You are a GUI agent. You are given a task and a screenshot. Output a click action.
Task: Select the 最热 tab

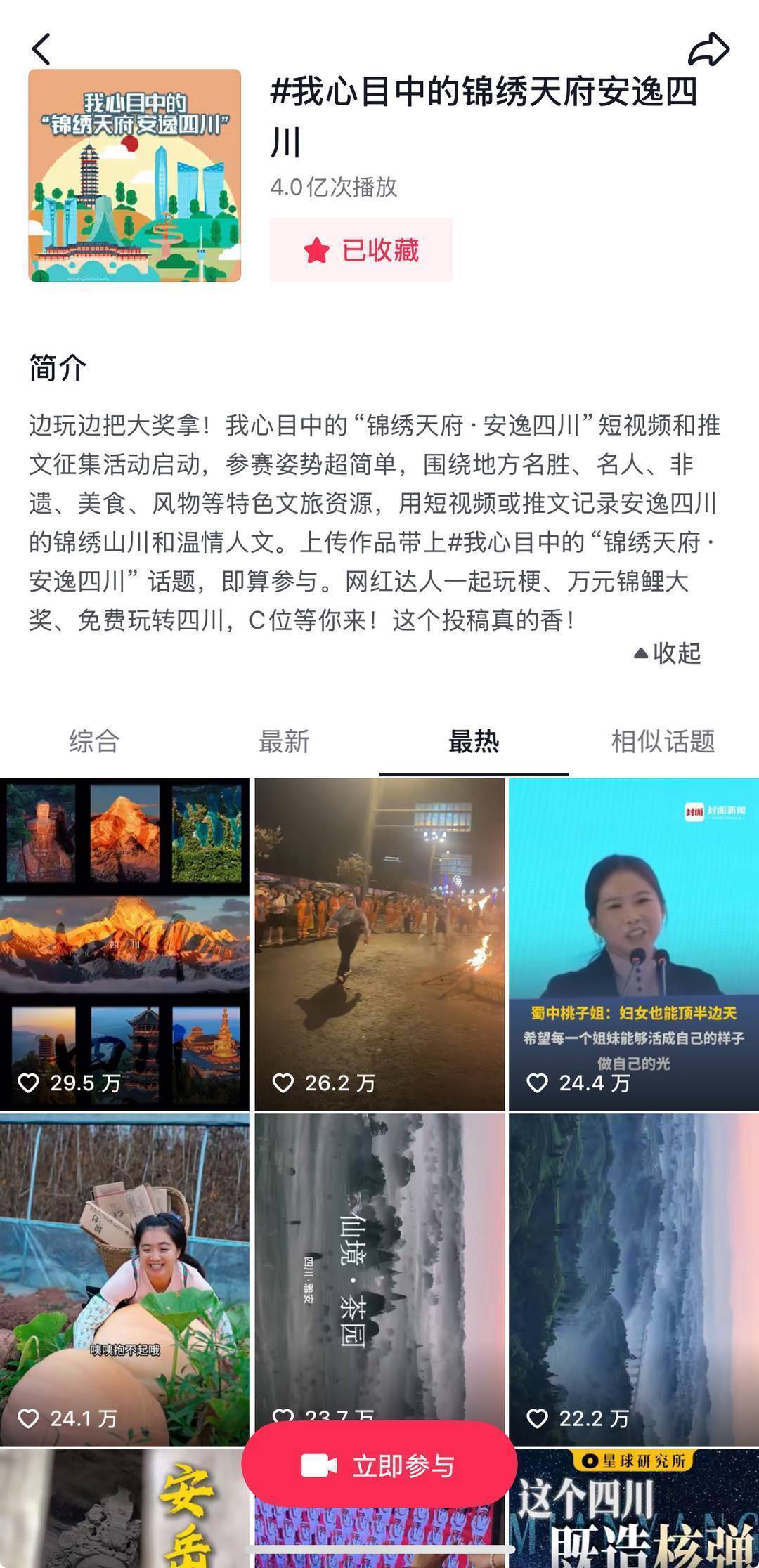pos(474,741)
